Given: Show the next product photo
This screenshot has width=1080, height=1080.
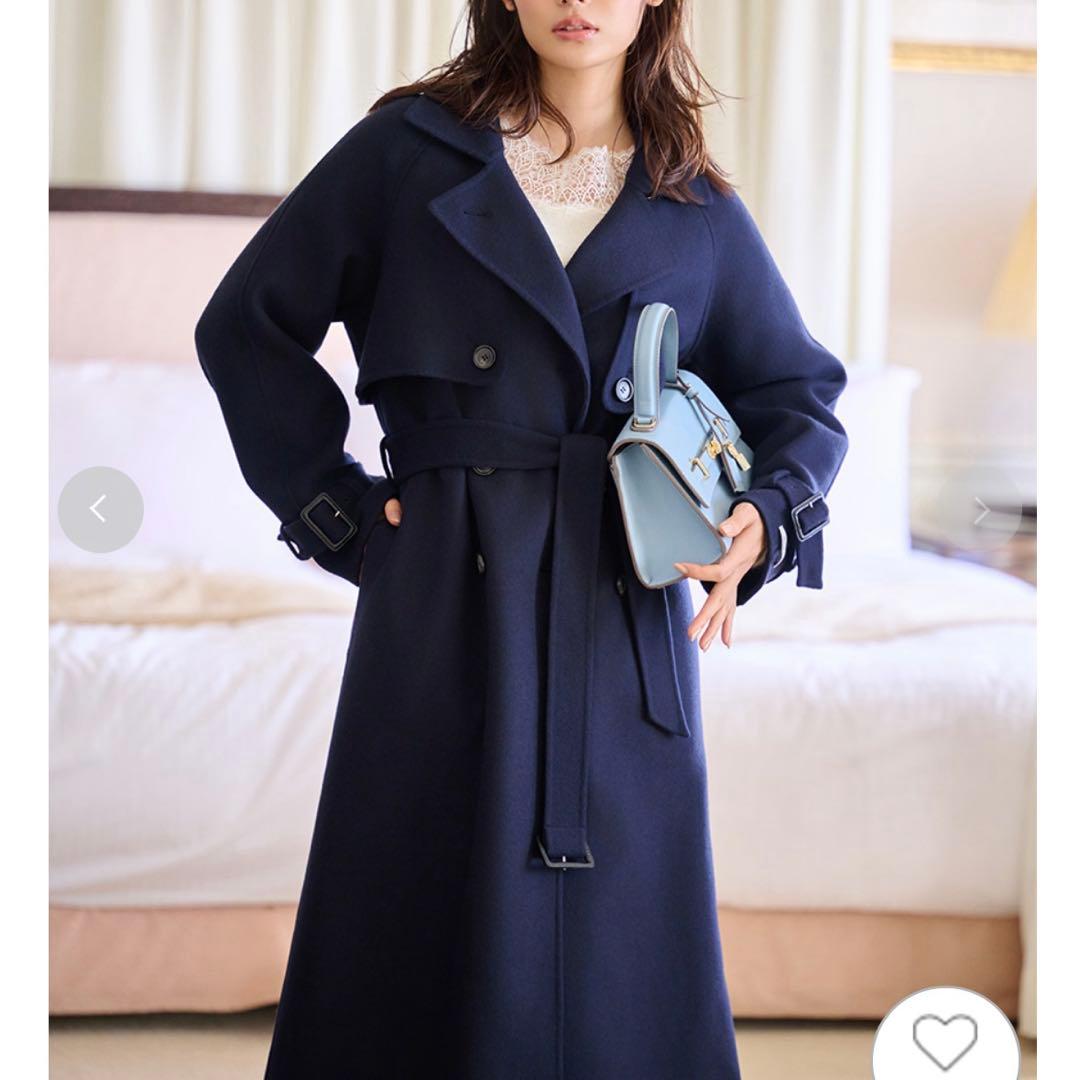Looking at the screenshot, I should [x=980, y=512].
